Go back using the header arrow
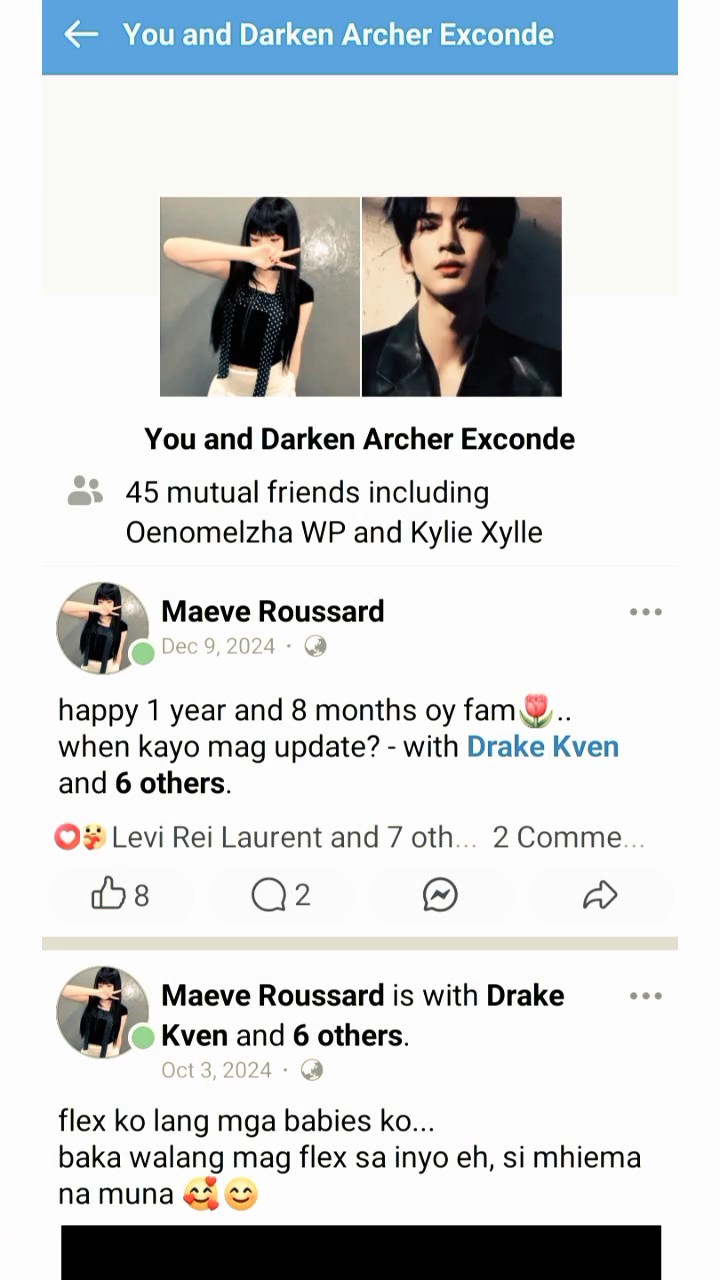 point(81,35)
